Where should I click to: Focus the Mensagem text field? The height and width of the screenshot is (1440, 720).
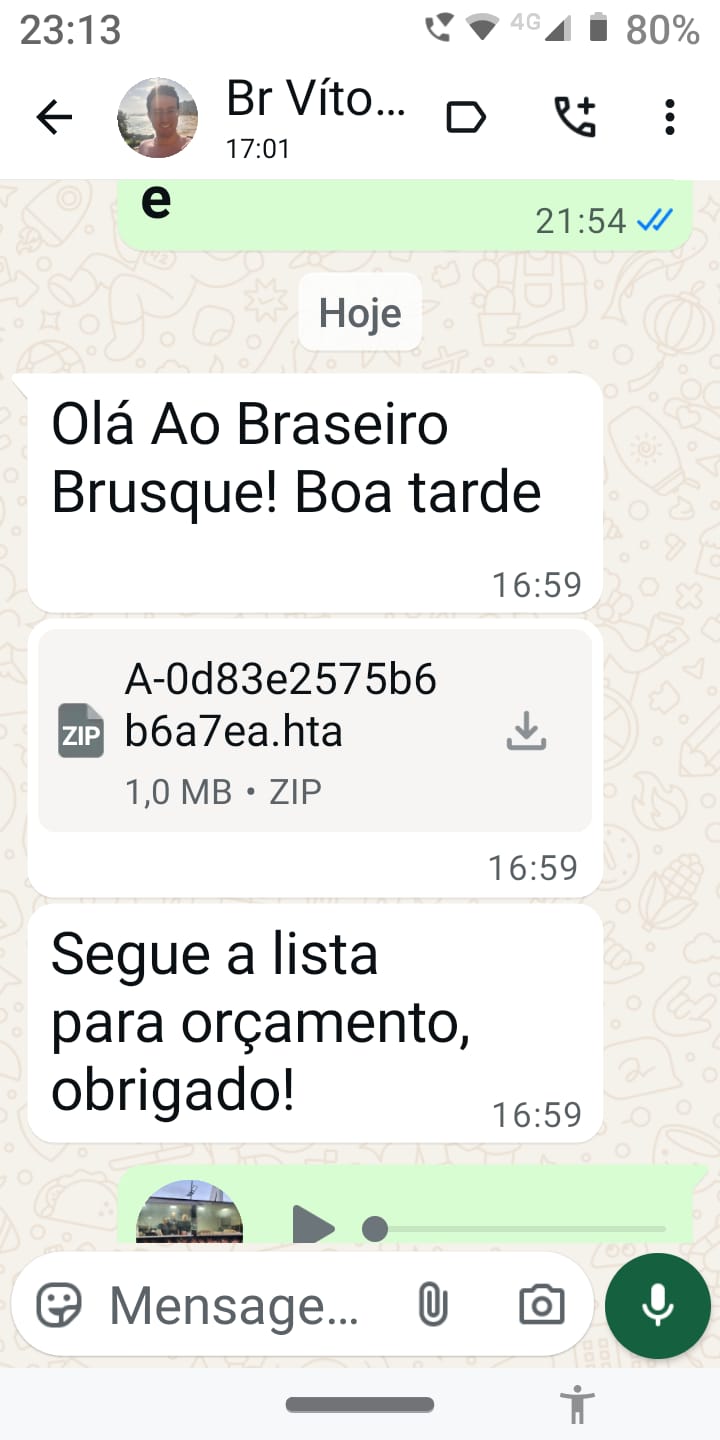pos(235,1305)
